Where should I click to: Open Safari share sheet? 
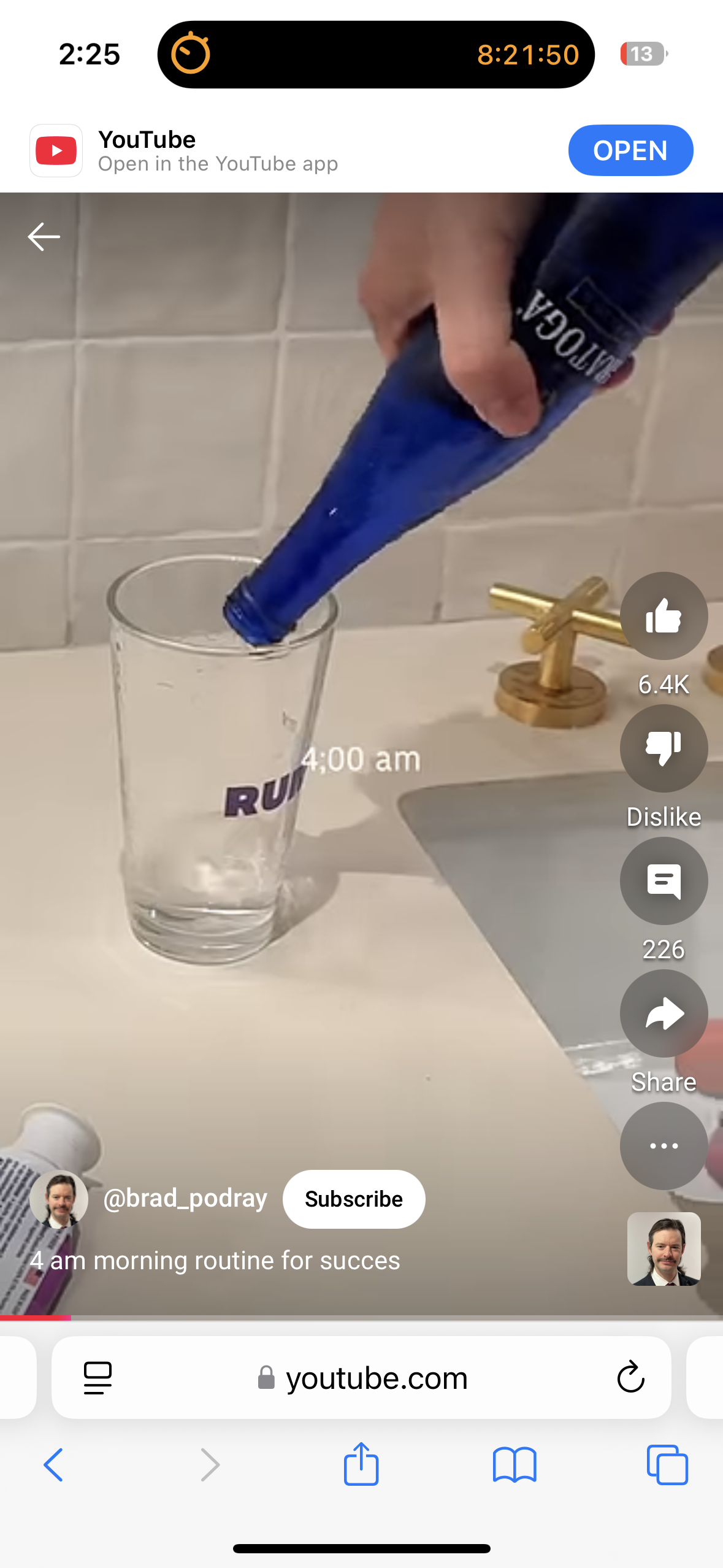click(361, 1464)
